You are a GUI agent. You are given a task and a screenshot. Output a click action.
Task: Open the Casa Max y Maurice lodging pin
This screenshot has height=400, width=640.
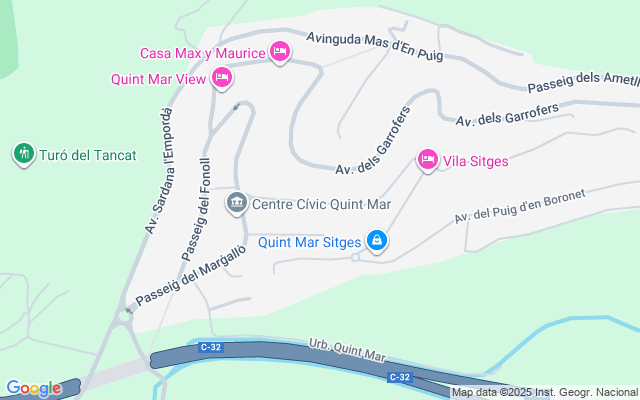(280, 52)
